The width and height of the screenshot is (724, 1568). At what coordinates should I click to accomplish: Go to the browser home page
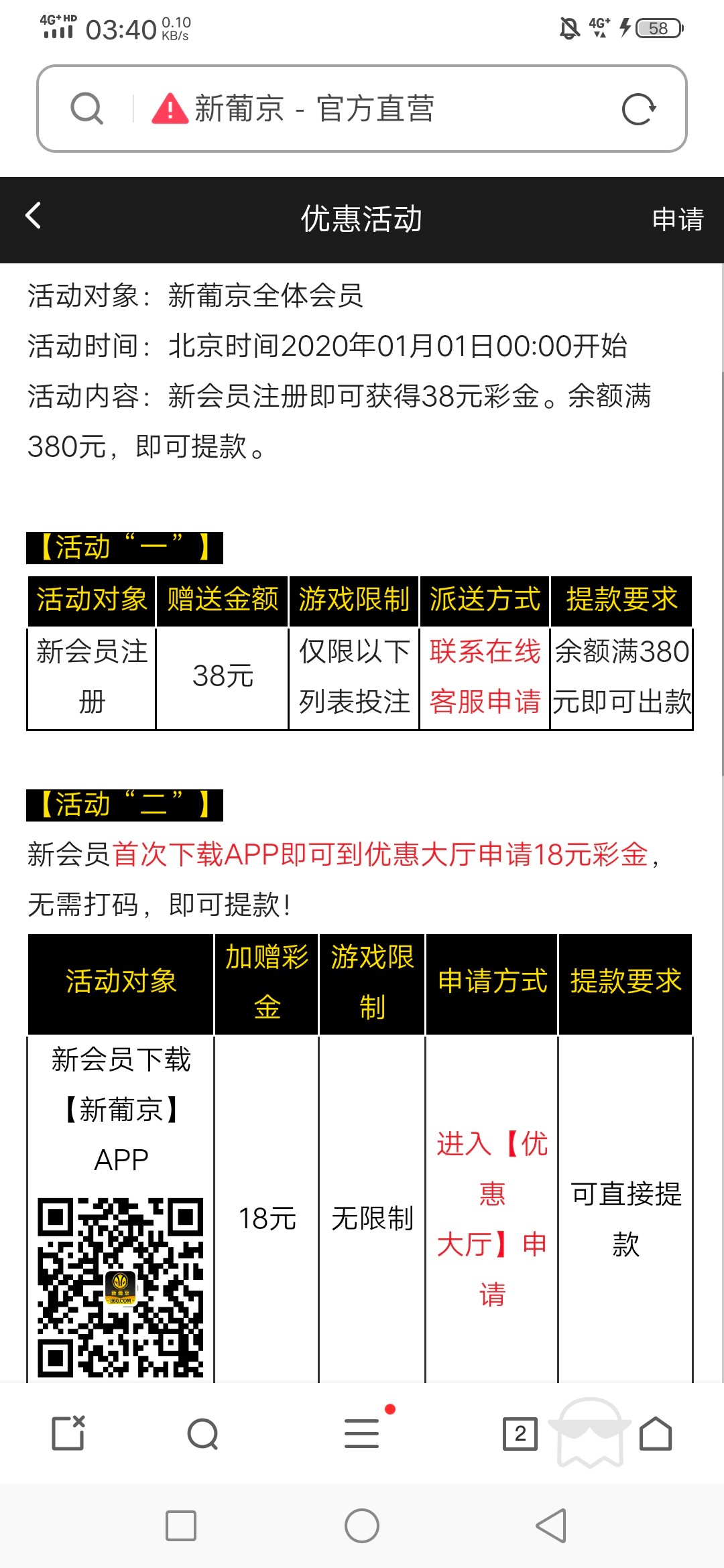(x=656, y=1434)
